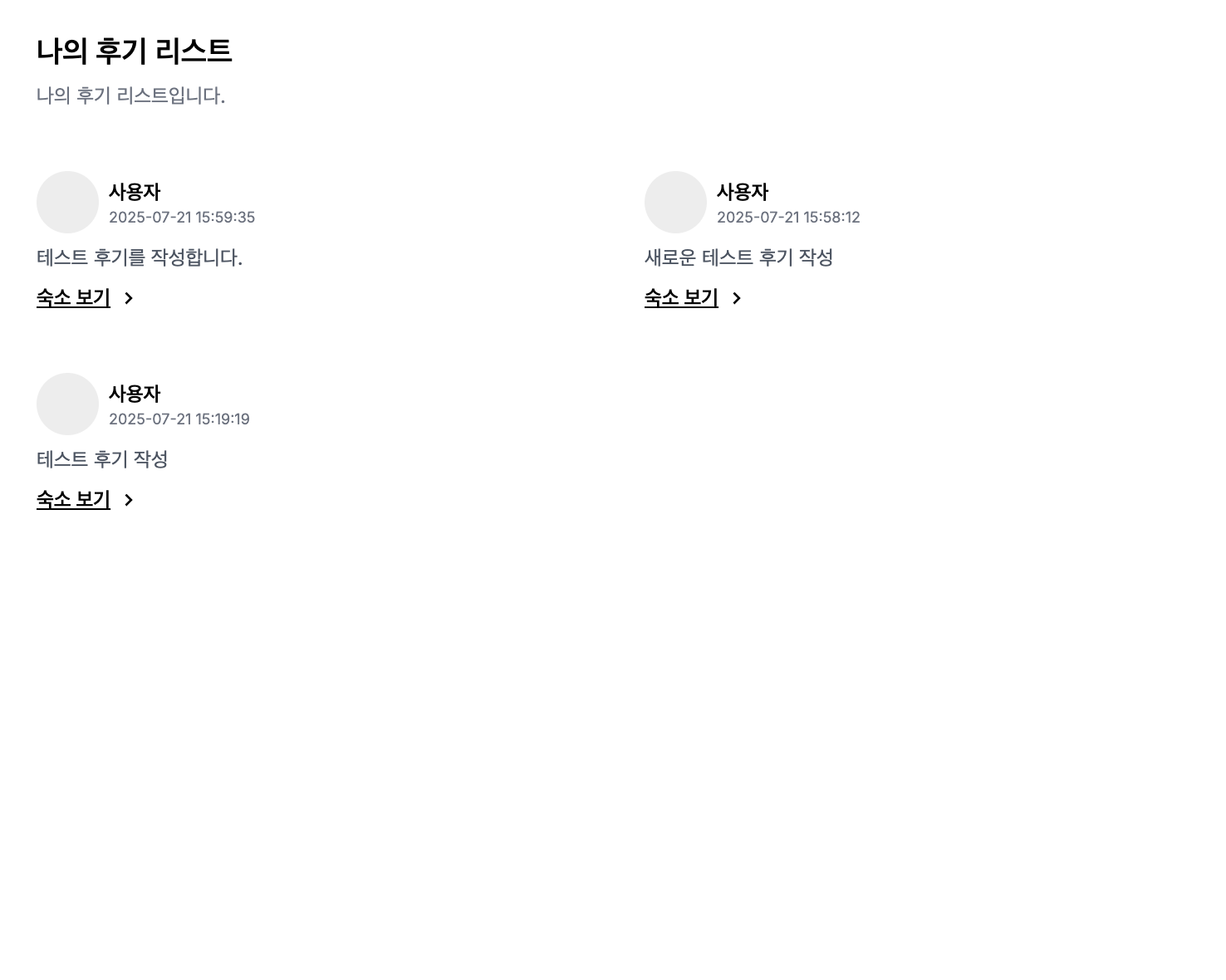This screenshot has height=980, width=1226.
Task: Open 숙소 보기 under the 15:59:35 review
Action: tap(74, 297)
